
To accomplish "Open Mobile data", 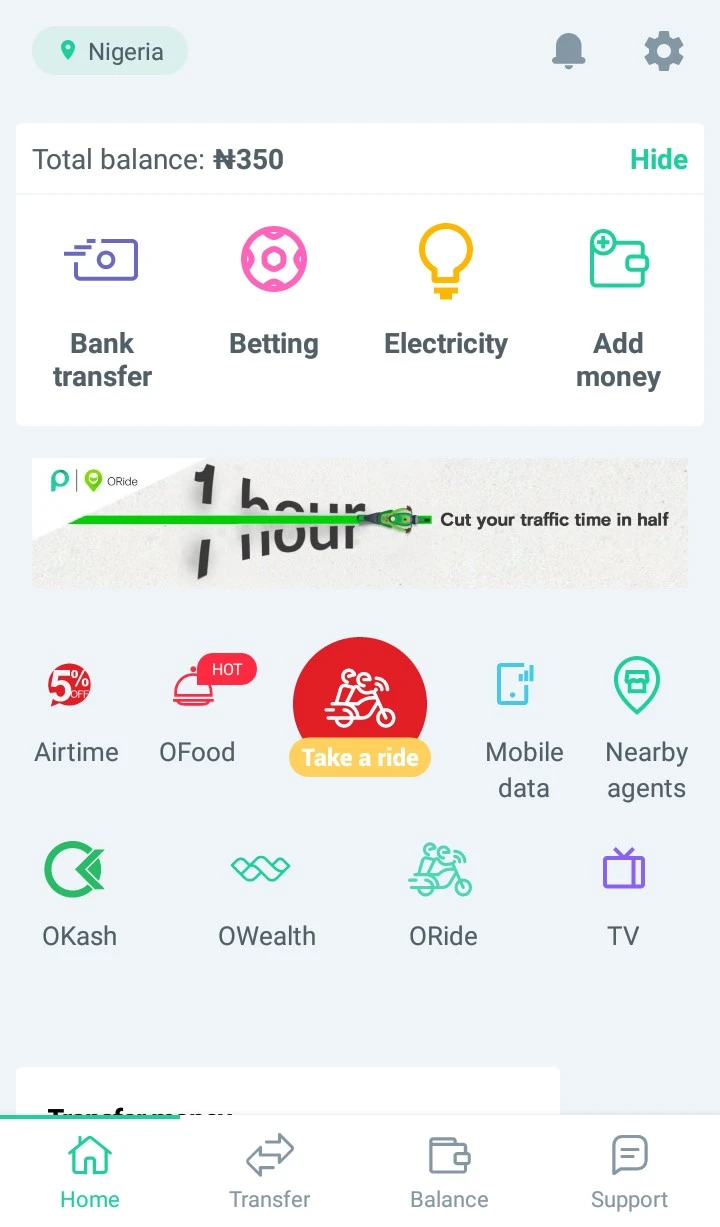I will pyautogui.click(x=524, y=730).
